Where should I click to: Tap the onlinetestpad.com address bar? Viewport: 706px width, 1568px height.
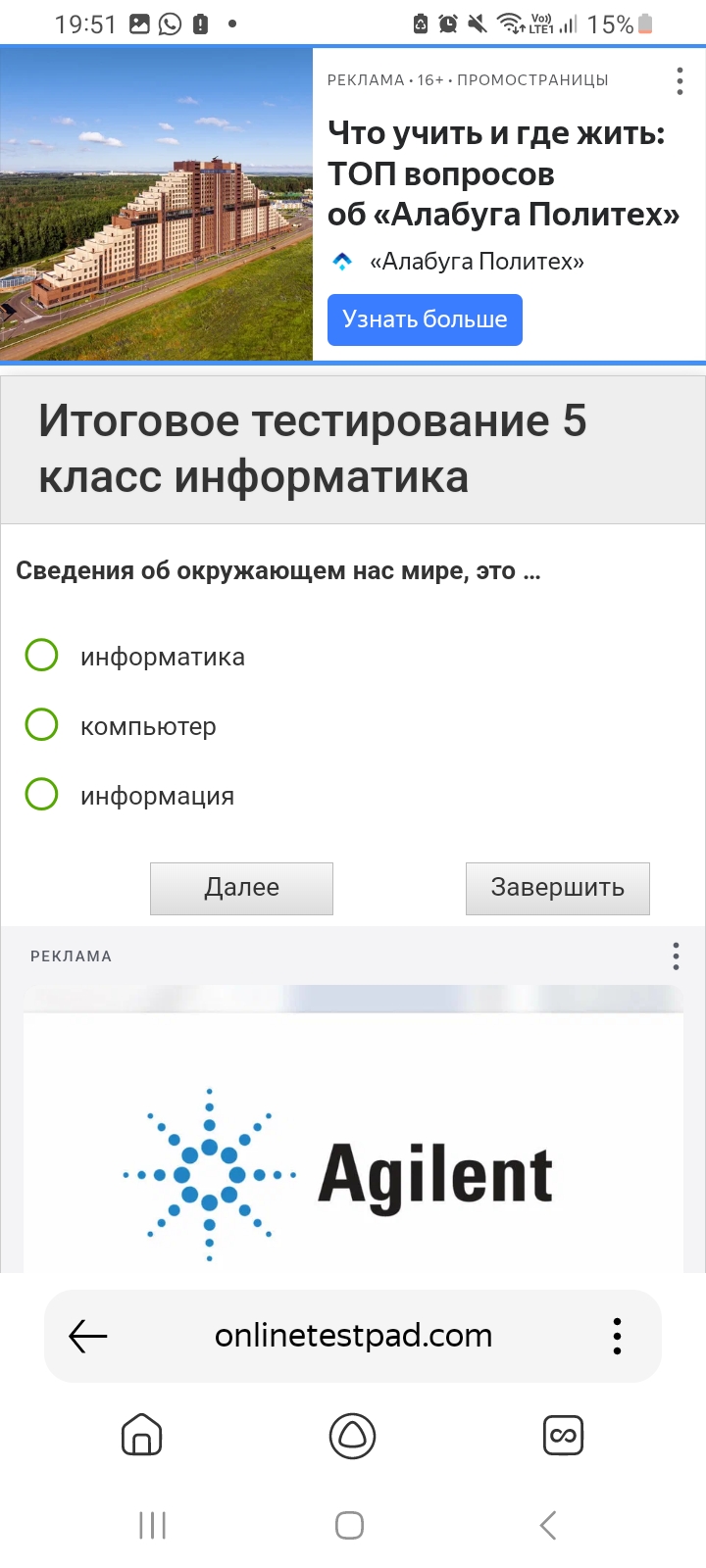click(x=353, y=1336)
